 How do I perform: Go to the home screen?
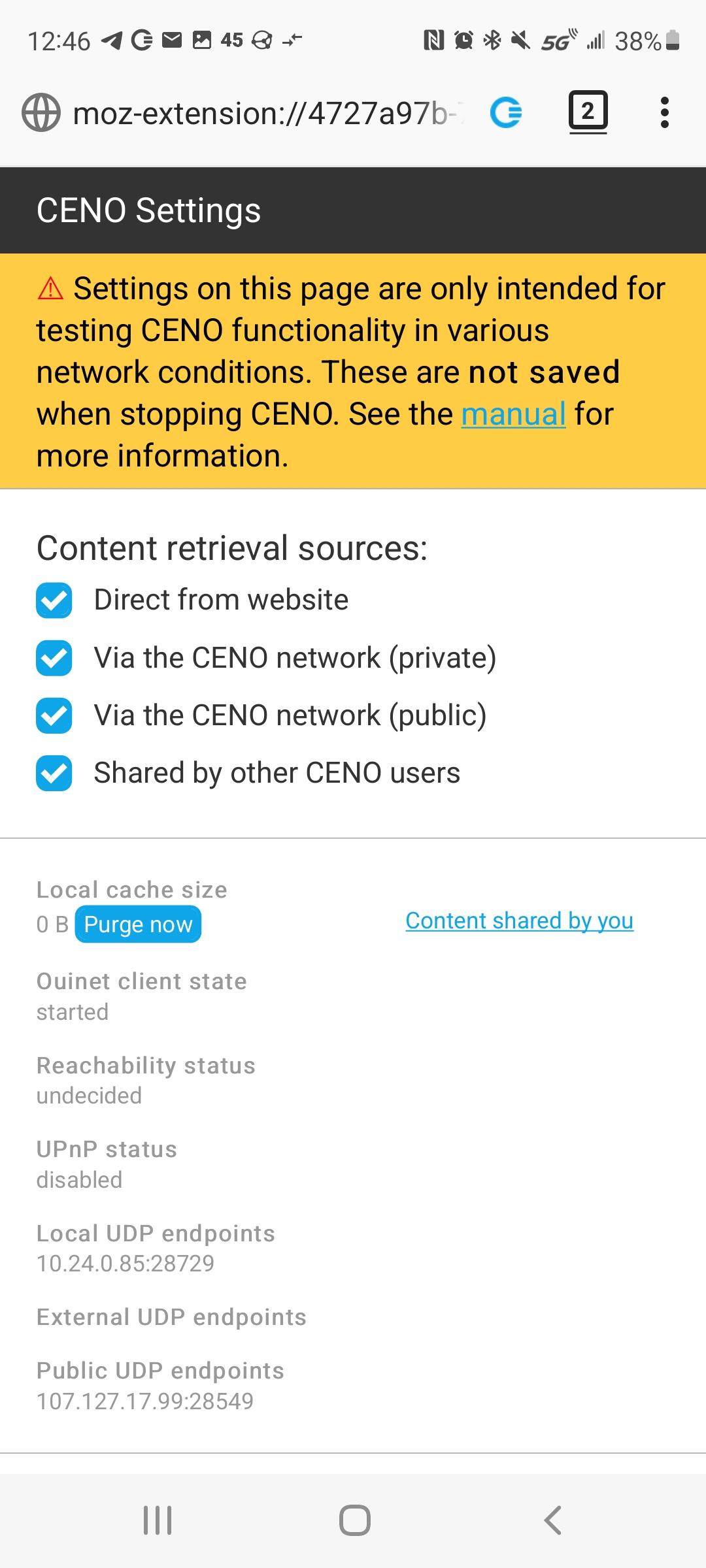point(354,1520)
